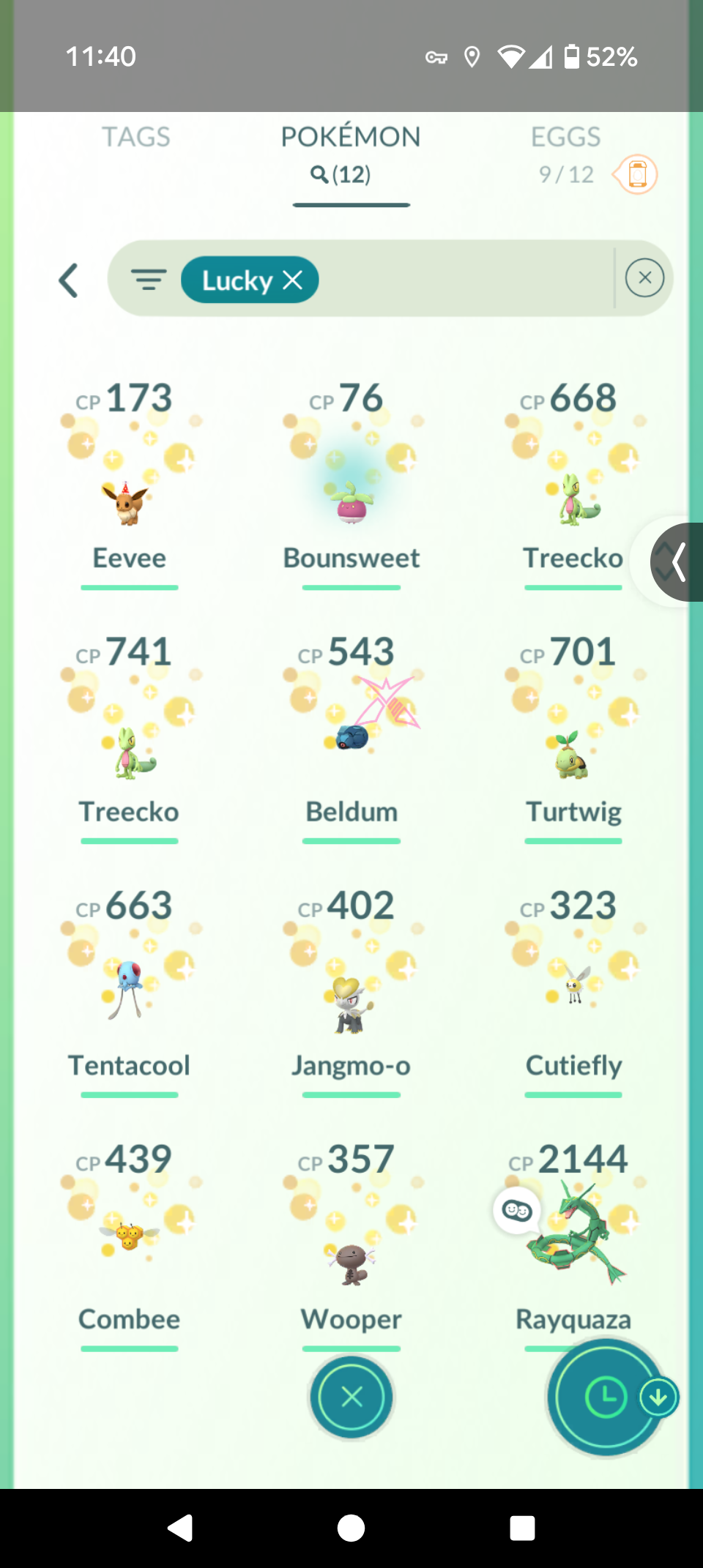
Task: Expand the side panel arrow handle
Action: pyautogui.click(x=677, y=561)
